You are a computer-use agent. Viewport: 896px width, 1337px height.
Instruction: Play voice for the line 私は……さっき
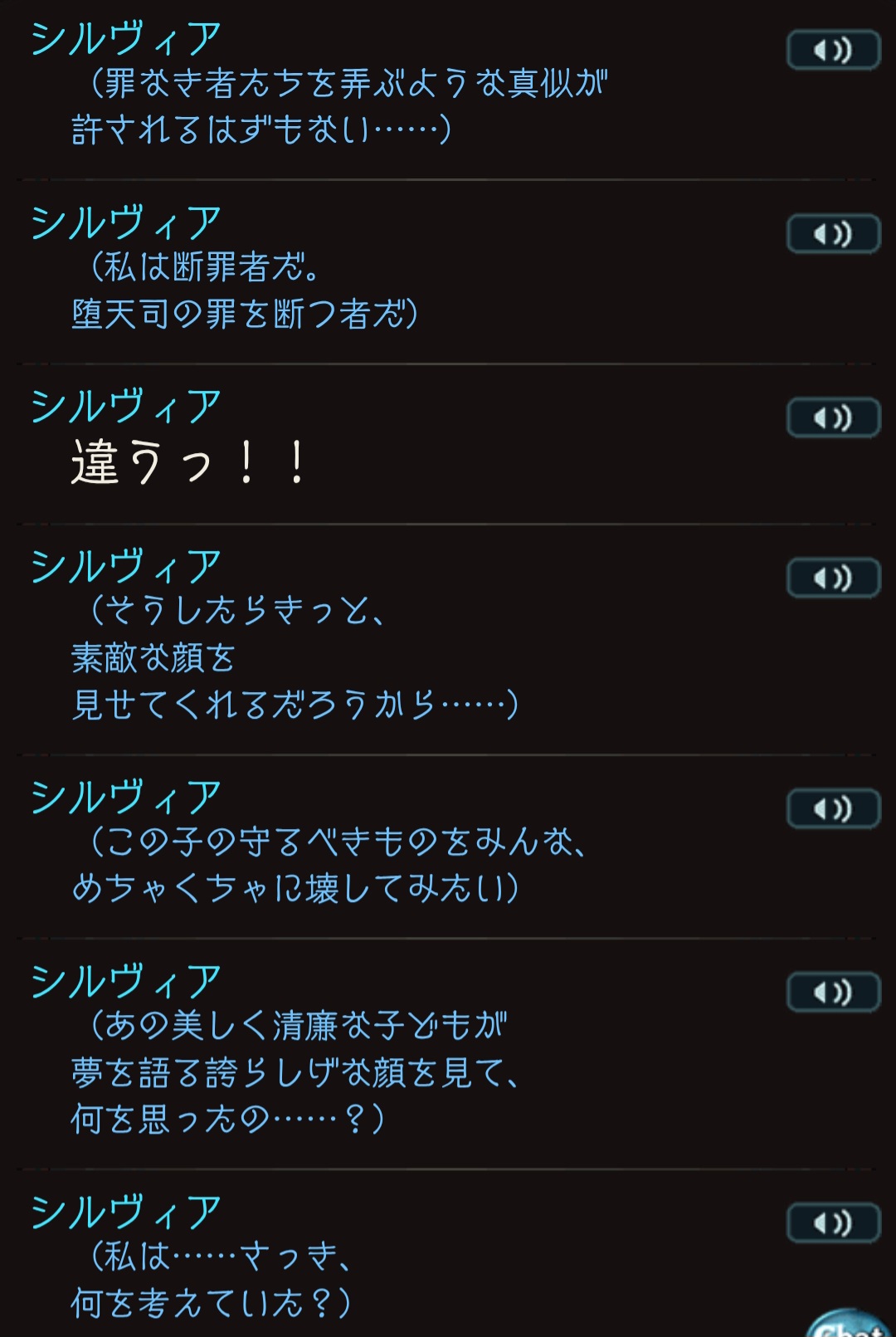[x=833, y=1222]
